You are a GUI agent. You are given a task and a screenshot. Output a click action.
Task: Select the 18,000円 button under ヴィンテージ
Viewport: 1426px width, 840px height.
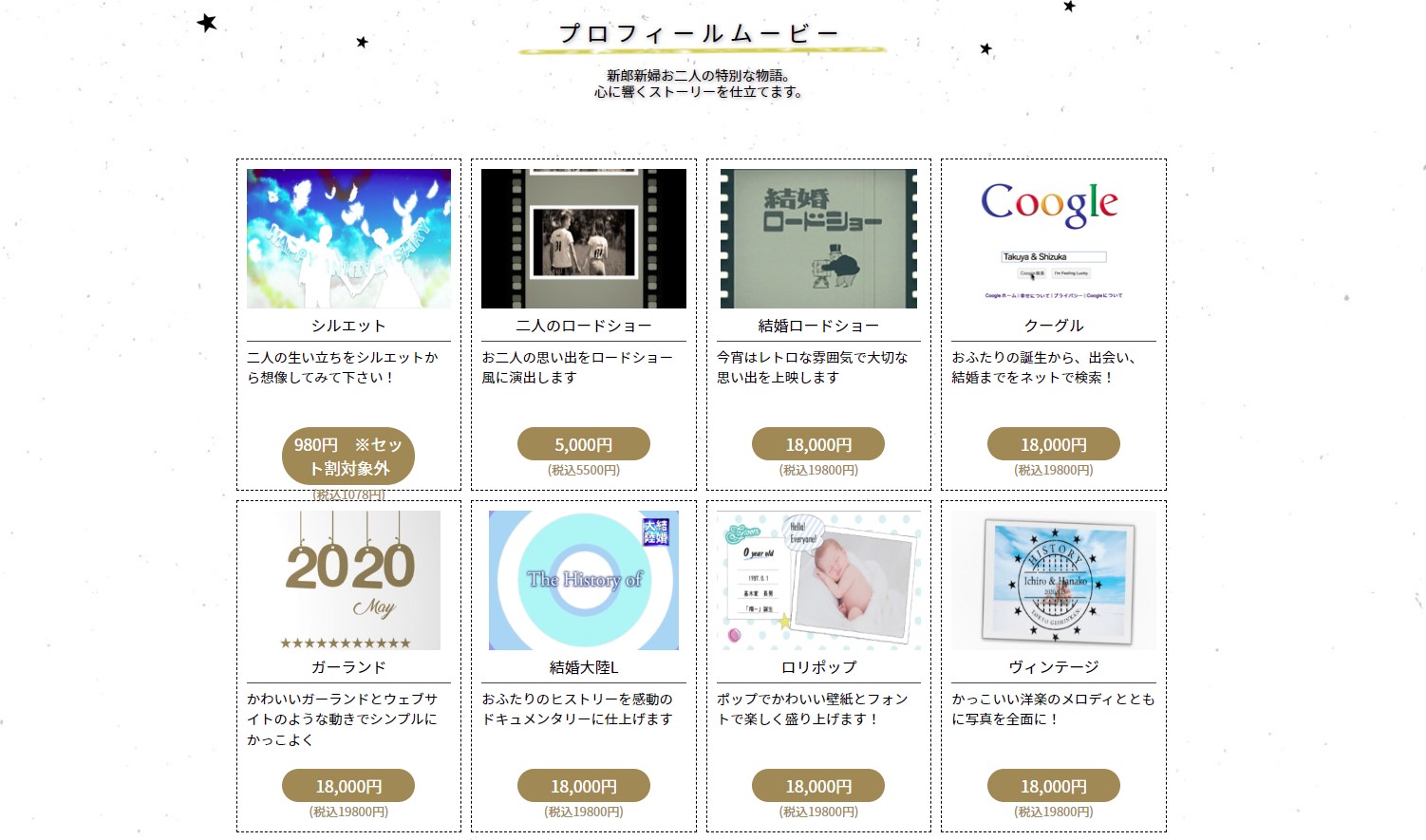1053,786
